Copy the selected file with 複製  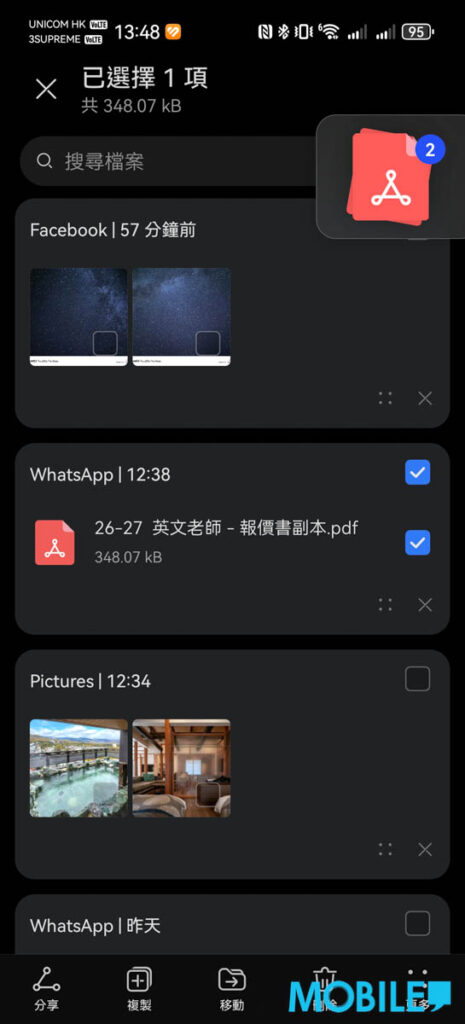coord(139,987)
